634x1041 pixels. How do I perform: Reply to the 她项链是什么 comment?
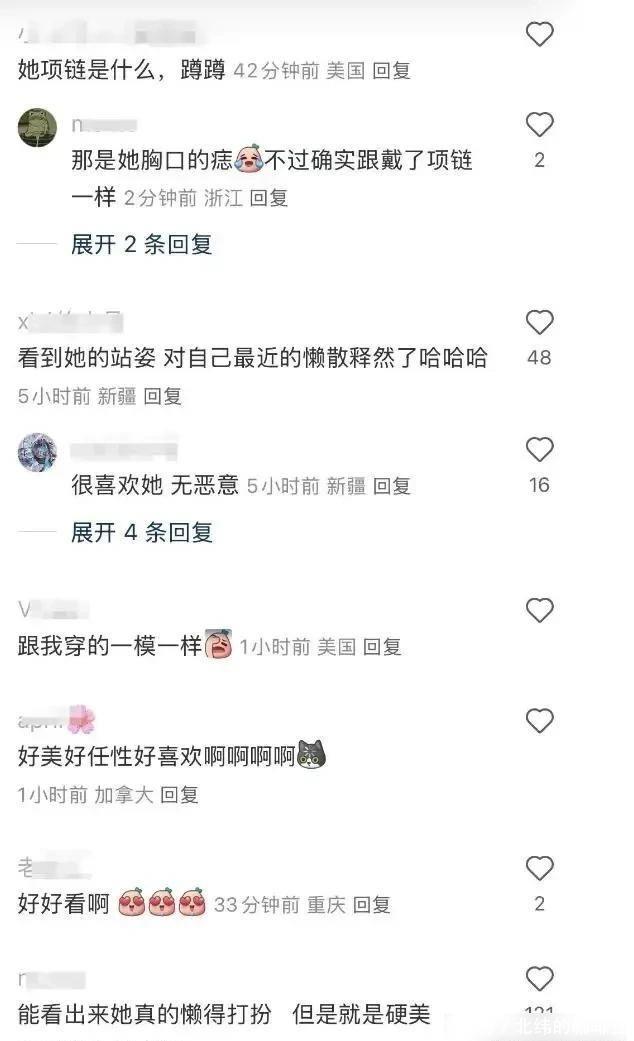pyautogui.click(x=391, y=71)
